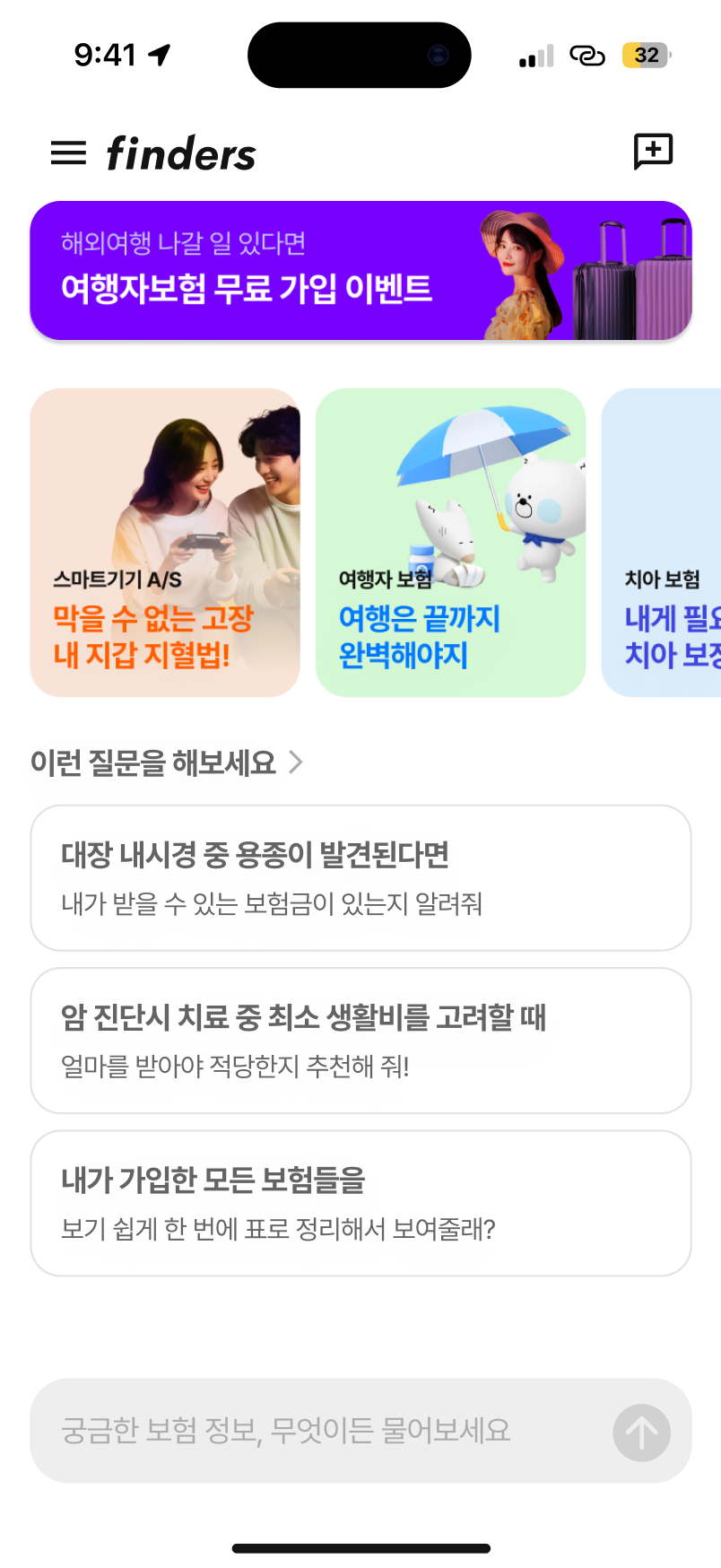Screen dimensions: 721x1568
Task: Open the 스마트기기 A/S card
Action: click(x=165, y=543)
